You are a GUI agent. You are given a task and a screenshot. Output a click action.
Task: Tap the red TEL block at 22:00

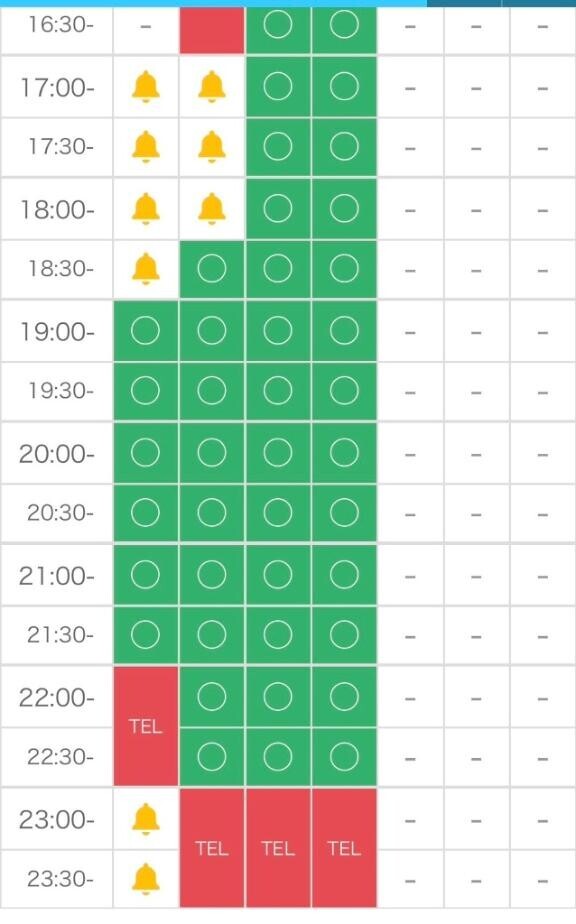pyautogui.click(x=146, y=727)
